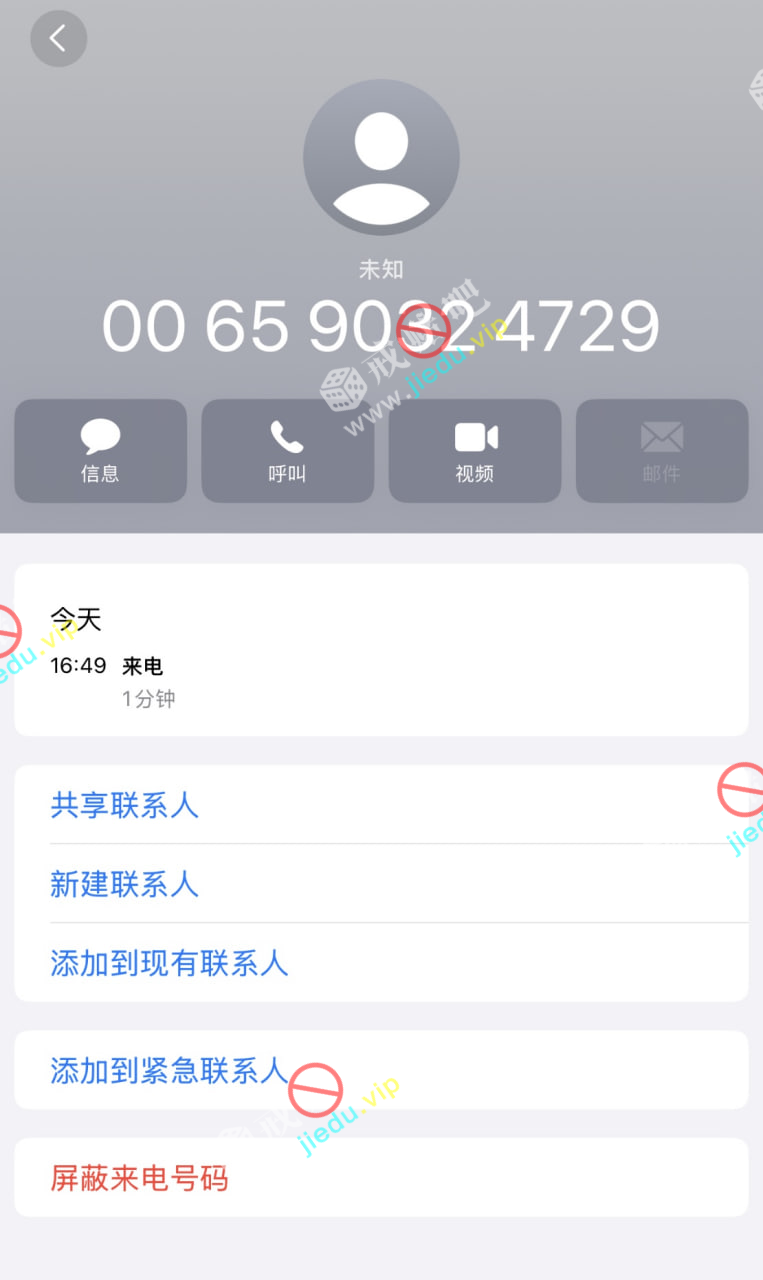Choose 添加到现有联系人
Viewport: 763px width, 1280px height.
click(169, 963)
